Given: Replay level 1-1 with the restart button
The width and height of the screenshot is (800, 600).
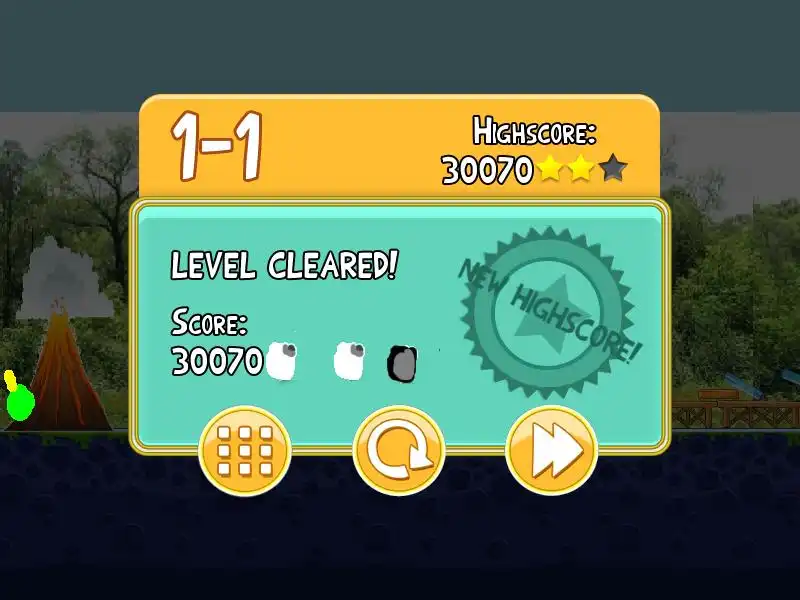Looking at the screenshot, I should 398,451.
